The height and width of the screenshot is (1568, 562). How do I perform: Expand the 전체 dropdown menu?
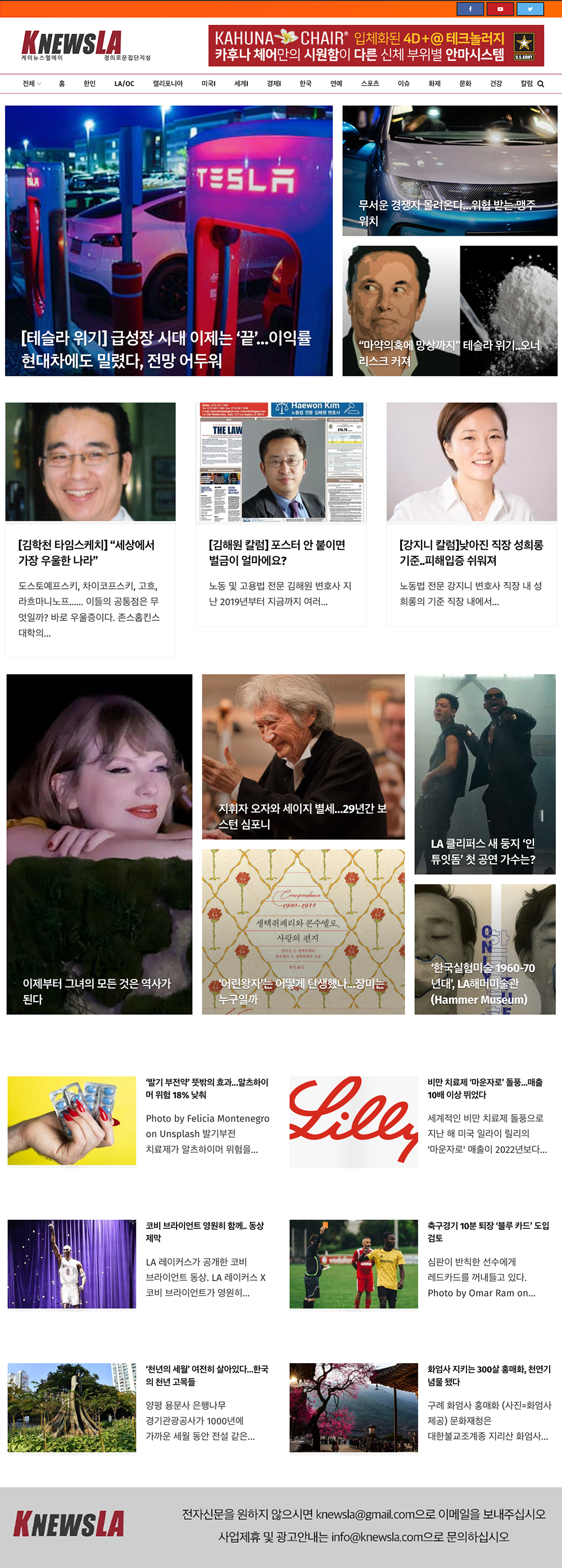[x=31, y=84]
